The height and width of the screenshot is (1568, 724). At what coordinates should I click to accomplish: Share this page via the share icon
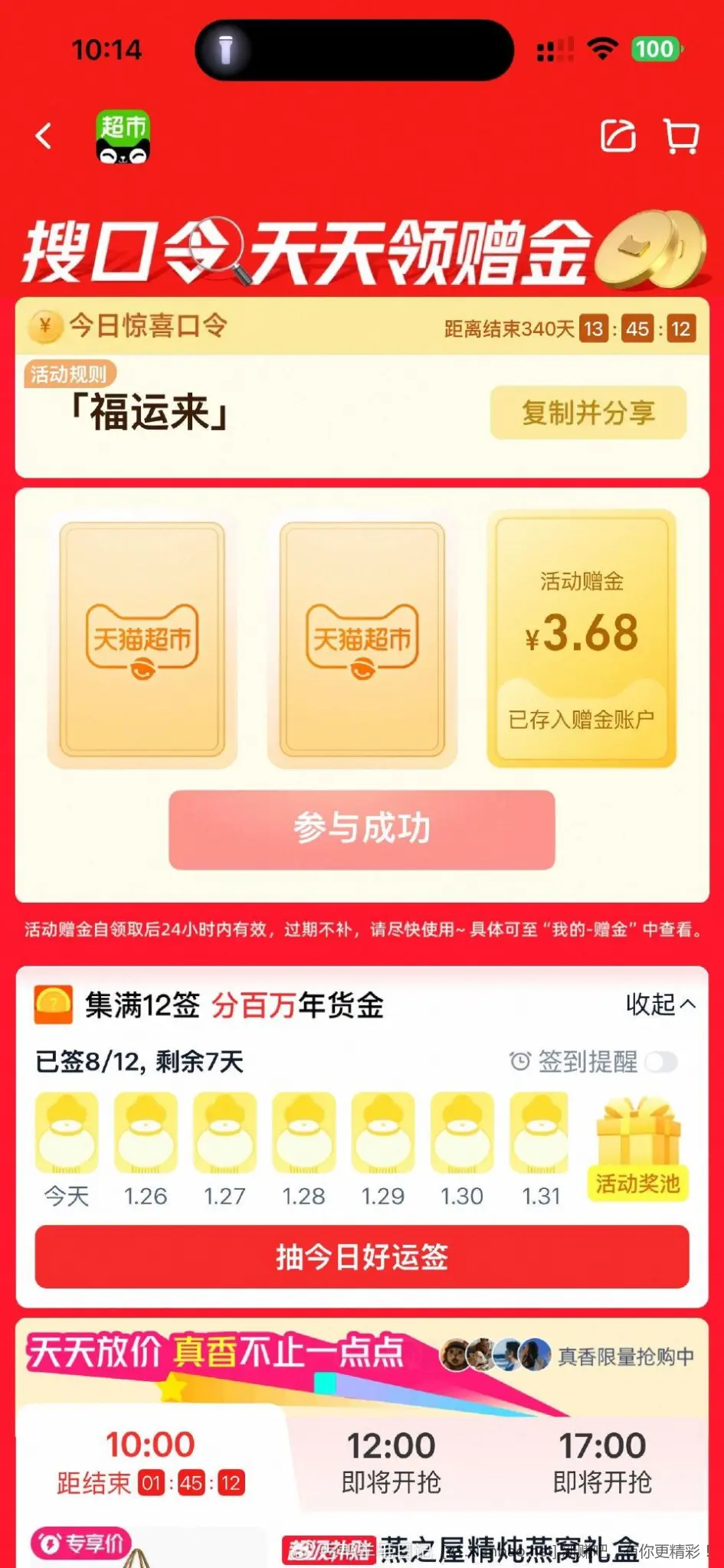coord(620,135)
